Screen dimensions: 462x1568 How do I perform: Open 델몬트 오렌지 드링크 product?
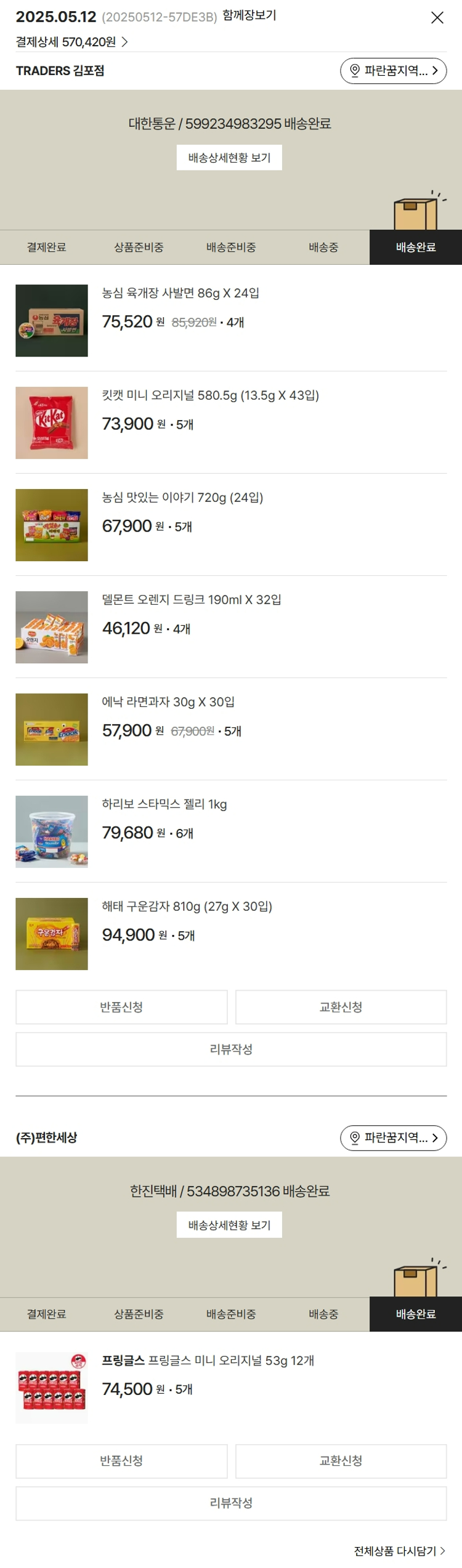(191, 600)
